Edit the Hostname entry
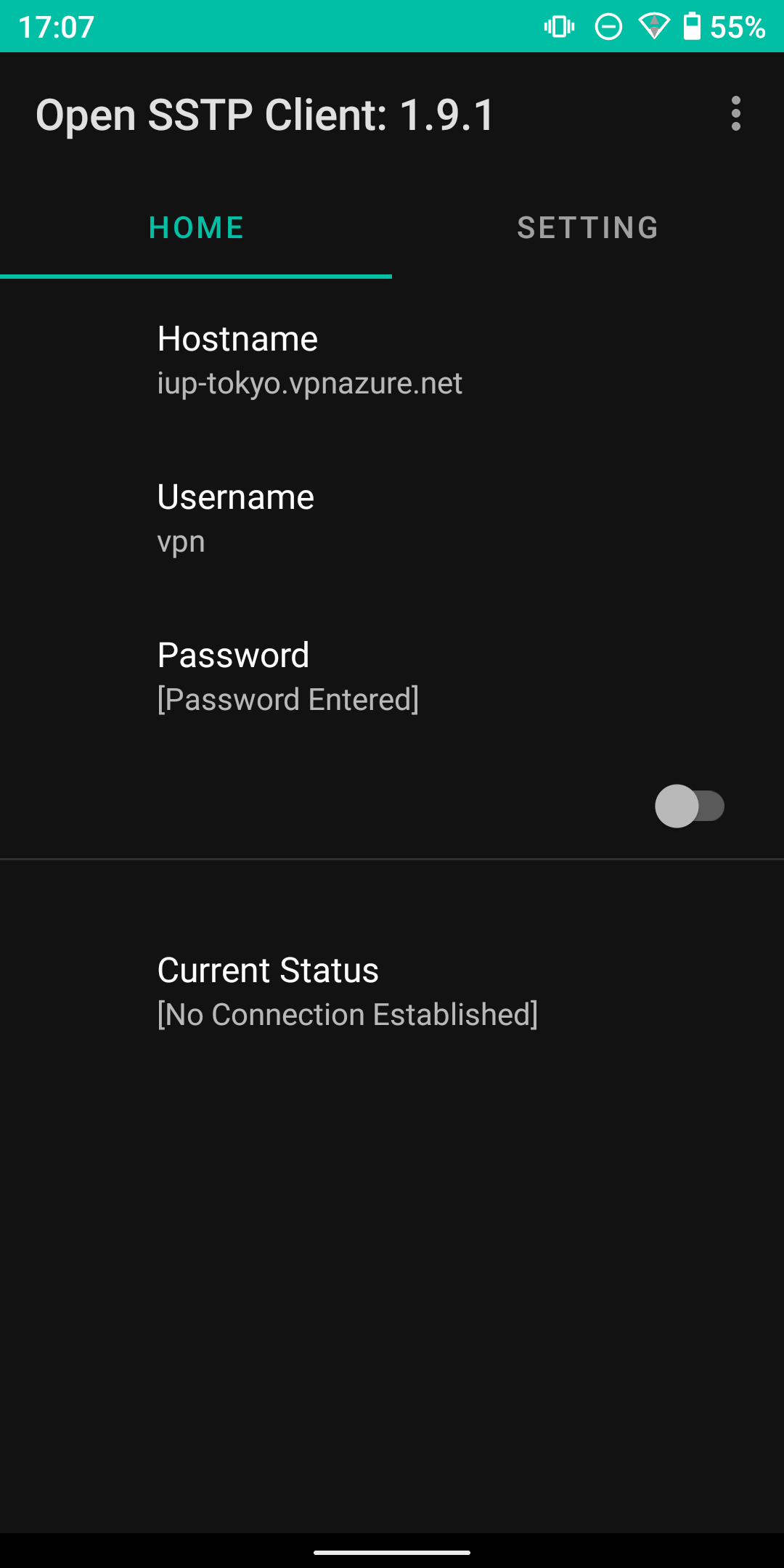This screenshot has width=784, height=1568. pos(392,360)
